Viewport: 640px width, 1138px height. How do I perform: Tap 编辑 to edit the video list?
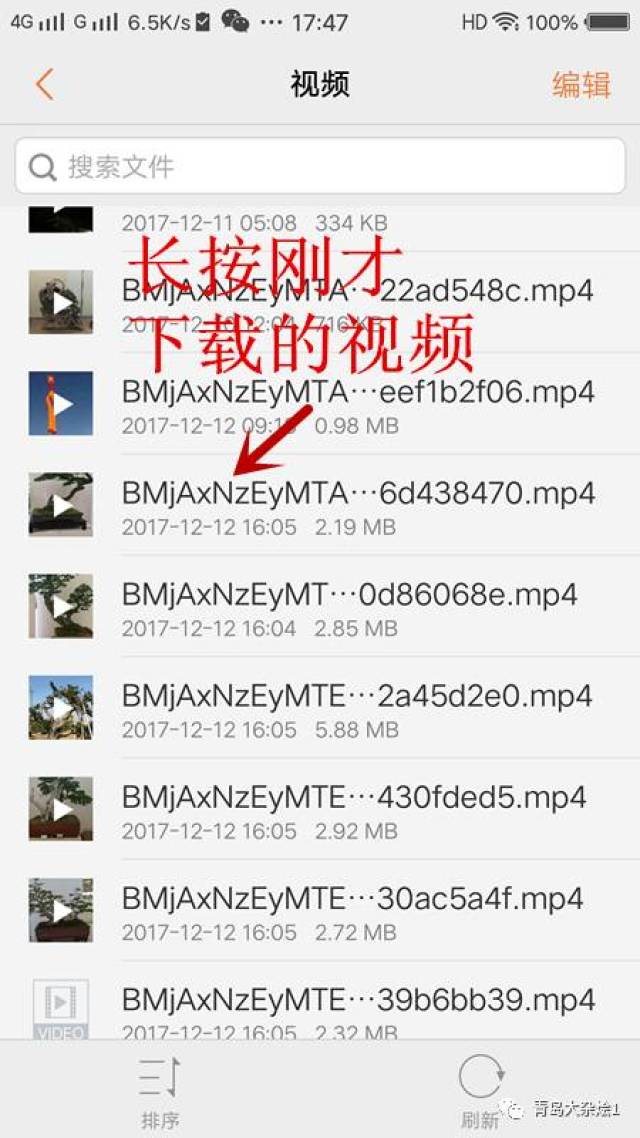pyautogui.click(x=580, y=85)
